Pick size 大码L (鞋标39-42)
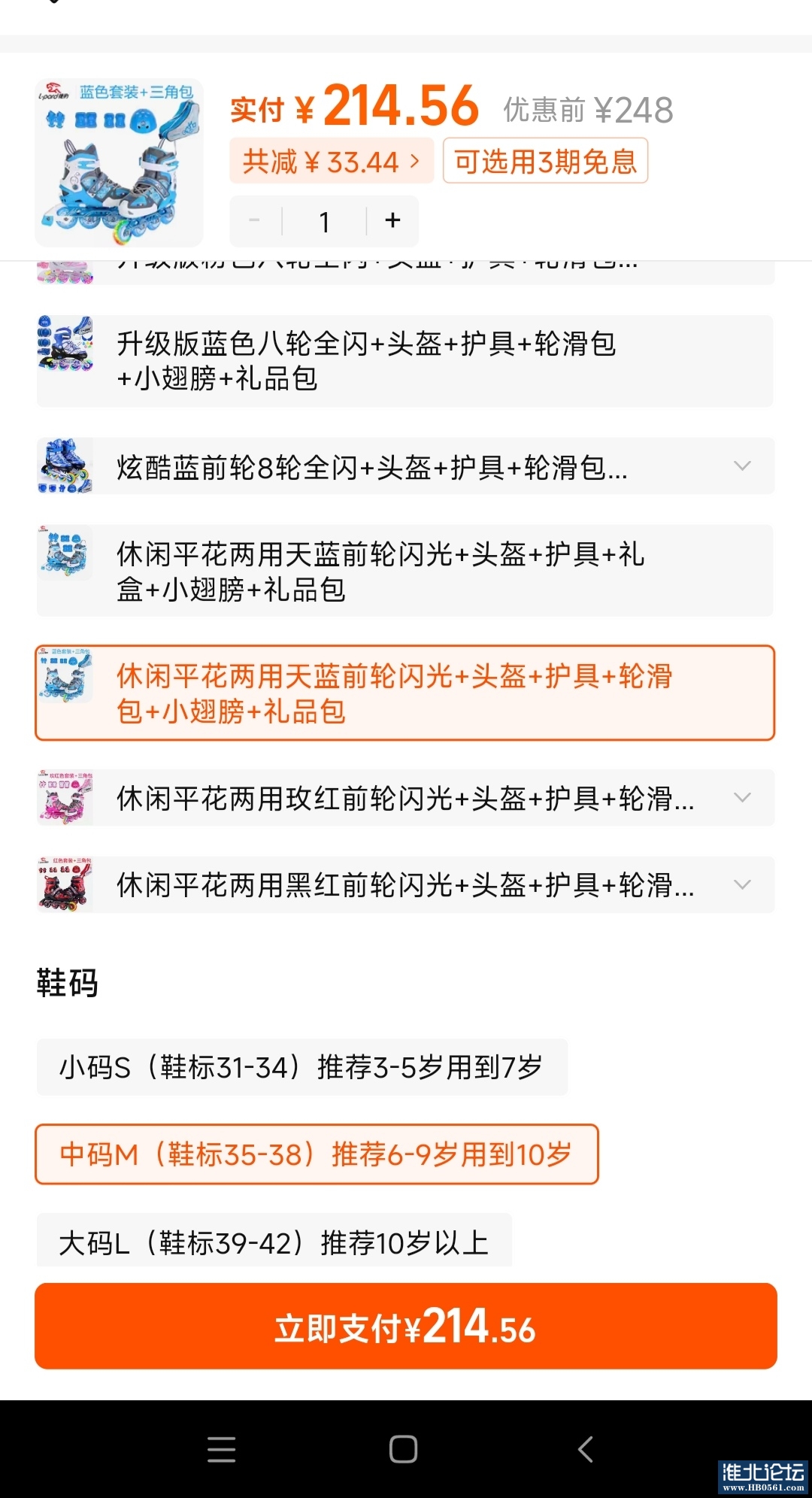Image resolution: width=812 pixels, height=1498 pixels. coord(274,1242)
